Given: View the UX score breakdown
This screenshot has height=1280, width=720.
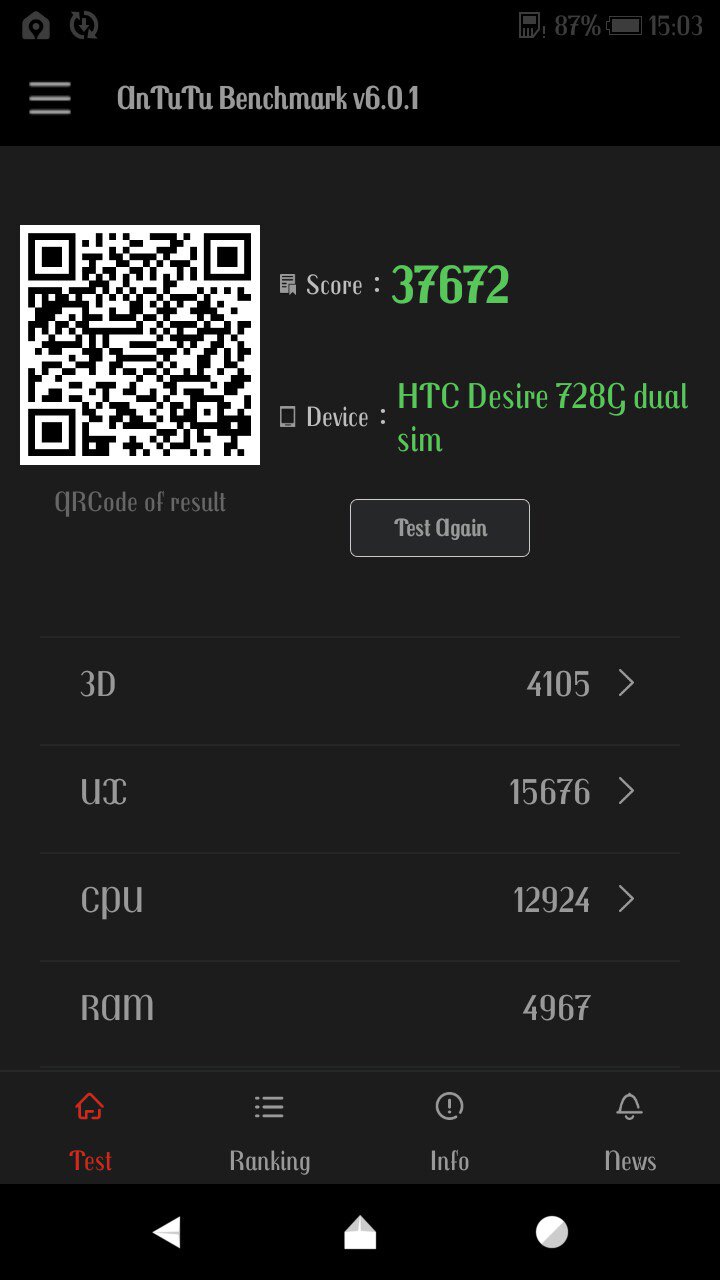Looking at the screenshot, I should 360,792.
